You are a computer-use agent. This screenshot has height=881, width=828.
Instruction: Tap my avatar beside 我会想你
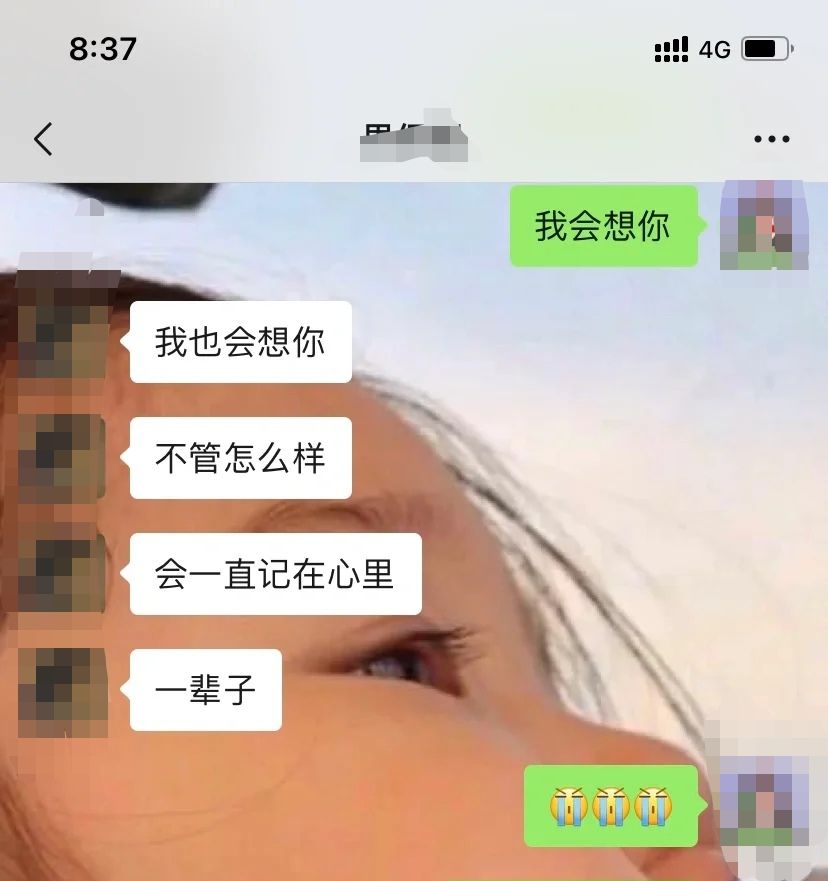point(763,225)
